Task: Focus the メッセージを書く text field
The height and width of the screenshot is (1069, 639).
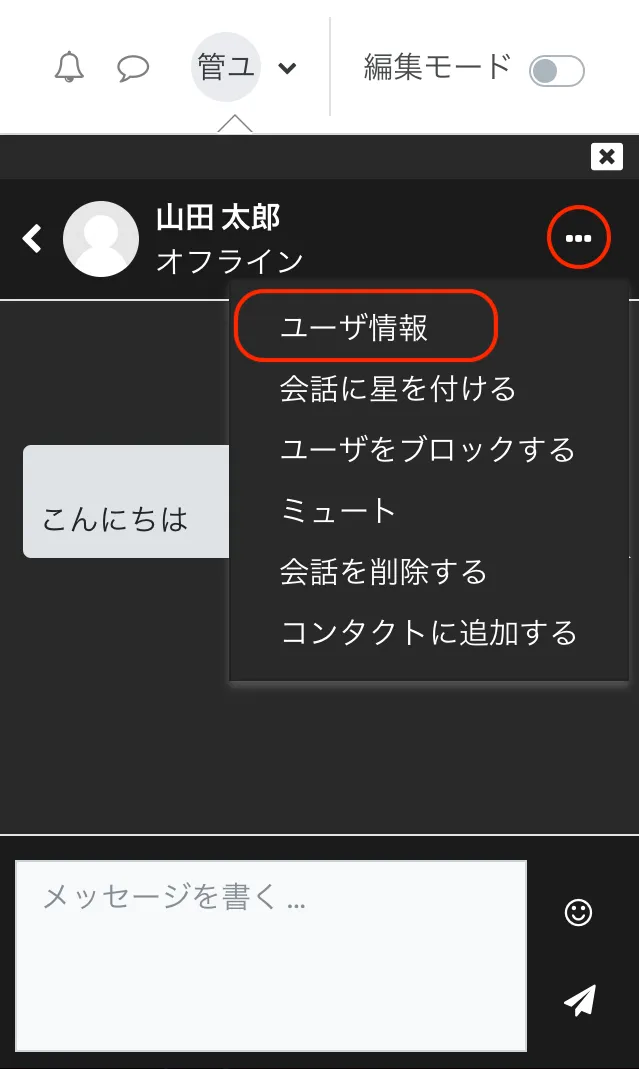Action: [271, 954]
